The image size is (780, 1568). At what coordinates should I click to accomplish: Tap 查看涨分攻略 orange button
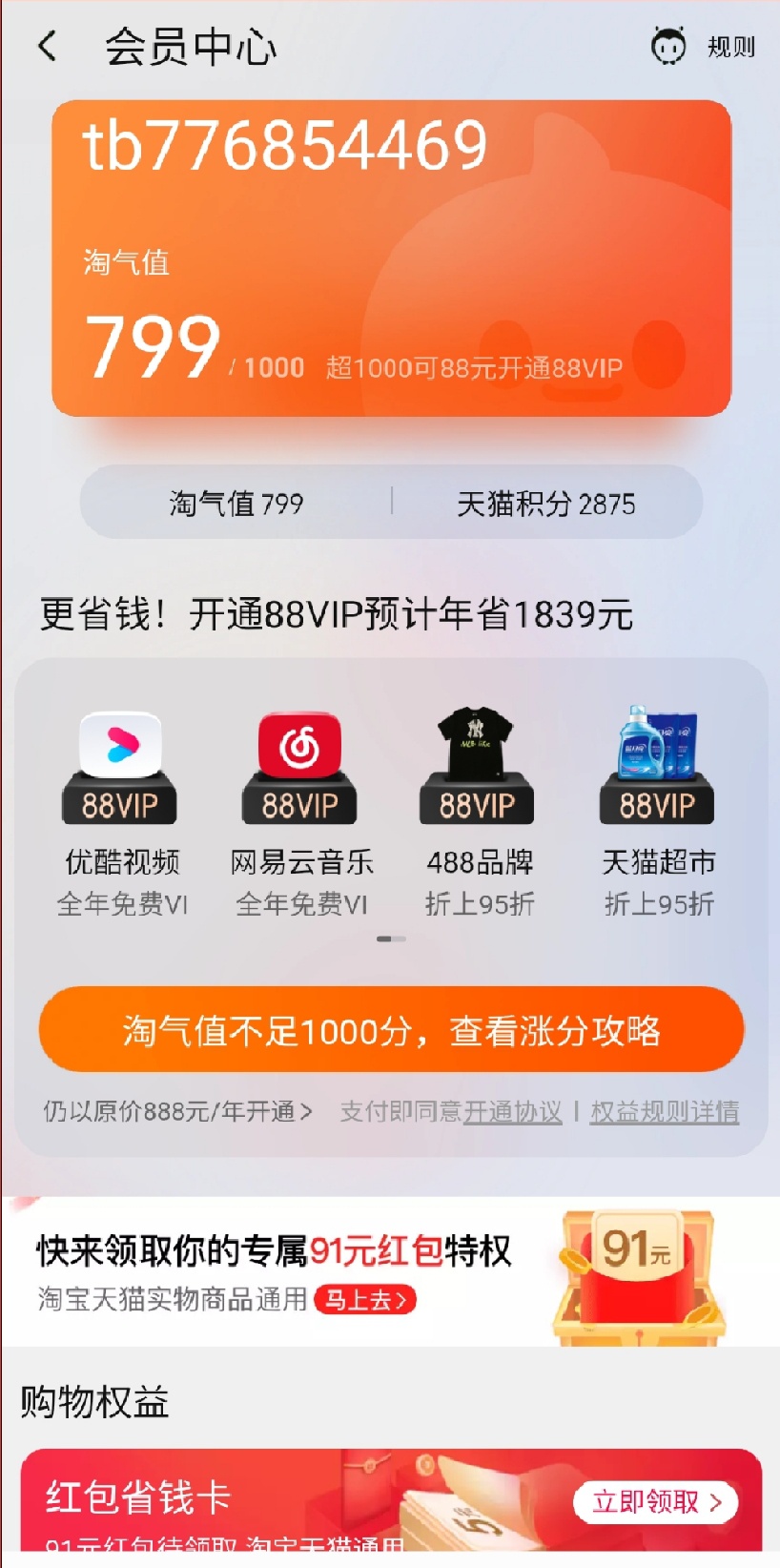(391, 1030)
